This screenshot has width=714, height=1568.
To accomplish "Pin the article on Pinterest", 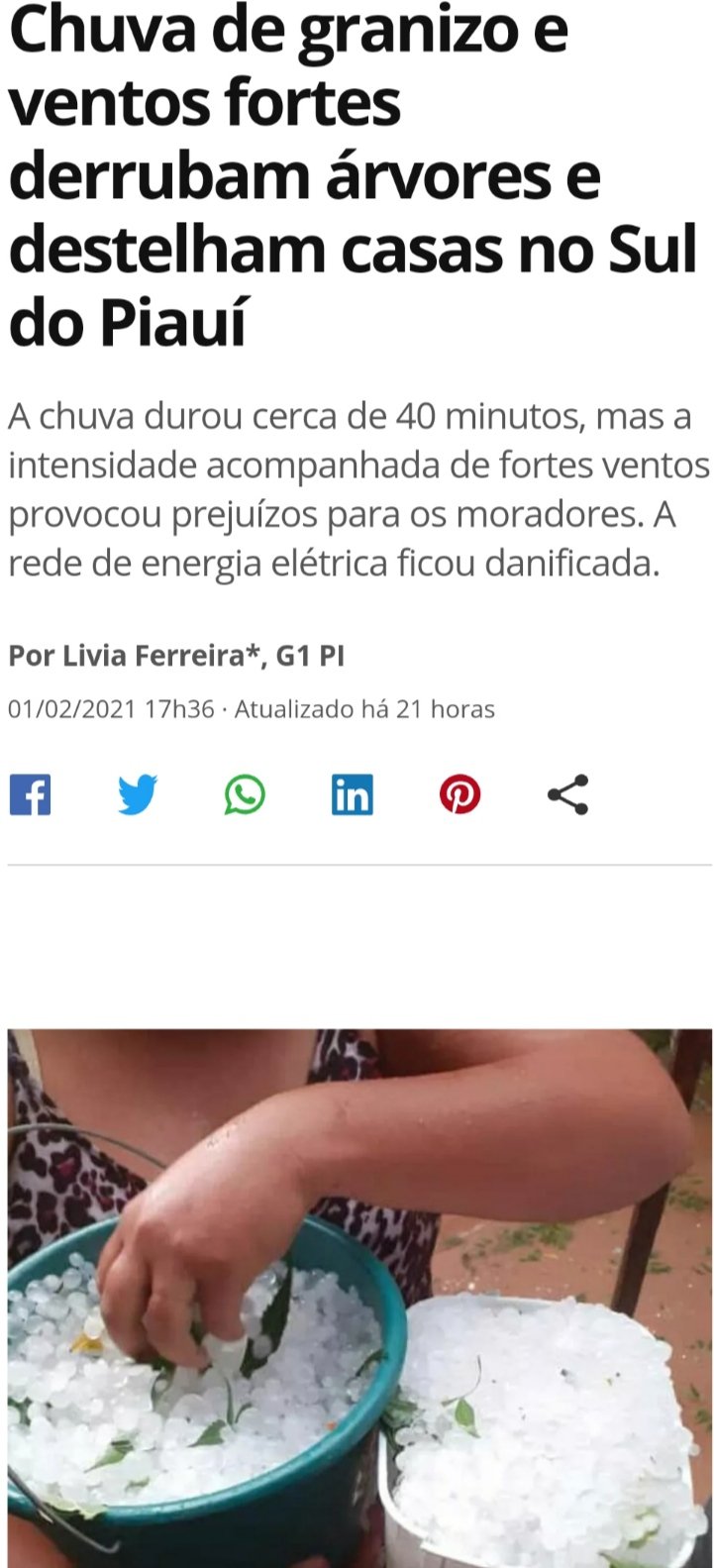I will 460,795.
